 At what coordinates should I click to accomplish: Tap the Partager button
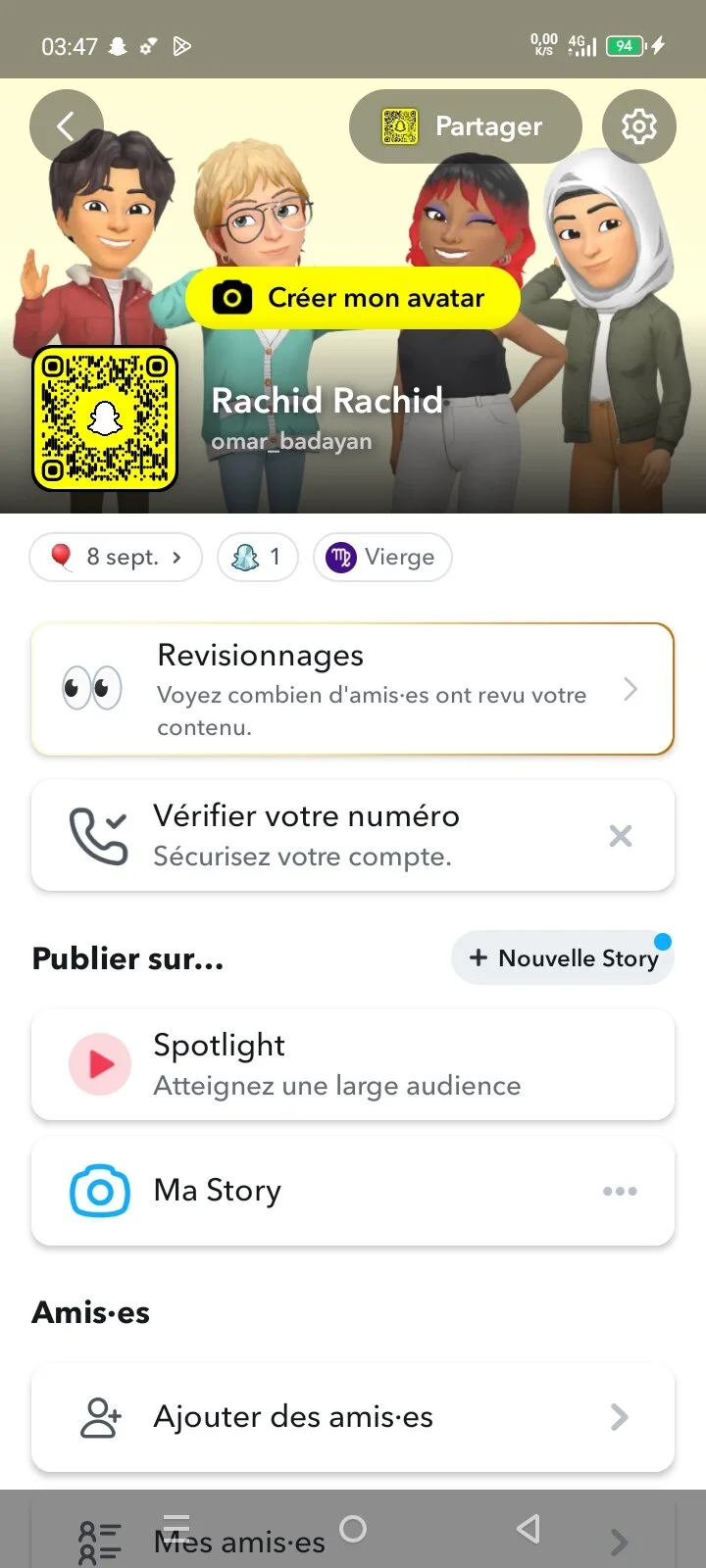pos(466,126)
